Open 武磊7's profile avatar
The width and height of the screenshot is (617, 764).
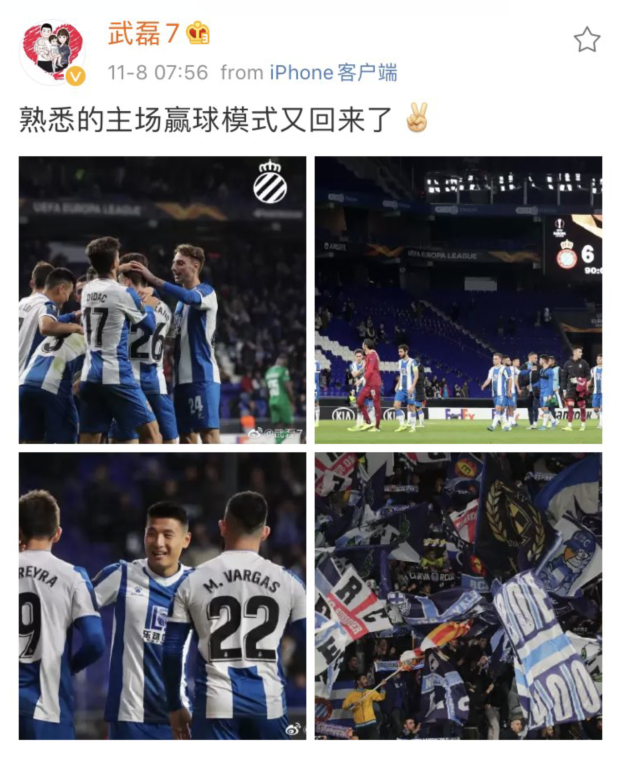coord(52,52)
